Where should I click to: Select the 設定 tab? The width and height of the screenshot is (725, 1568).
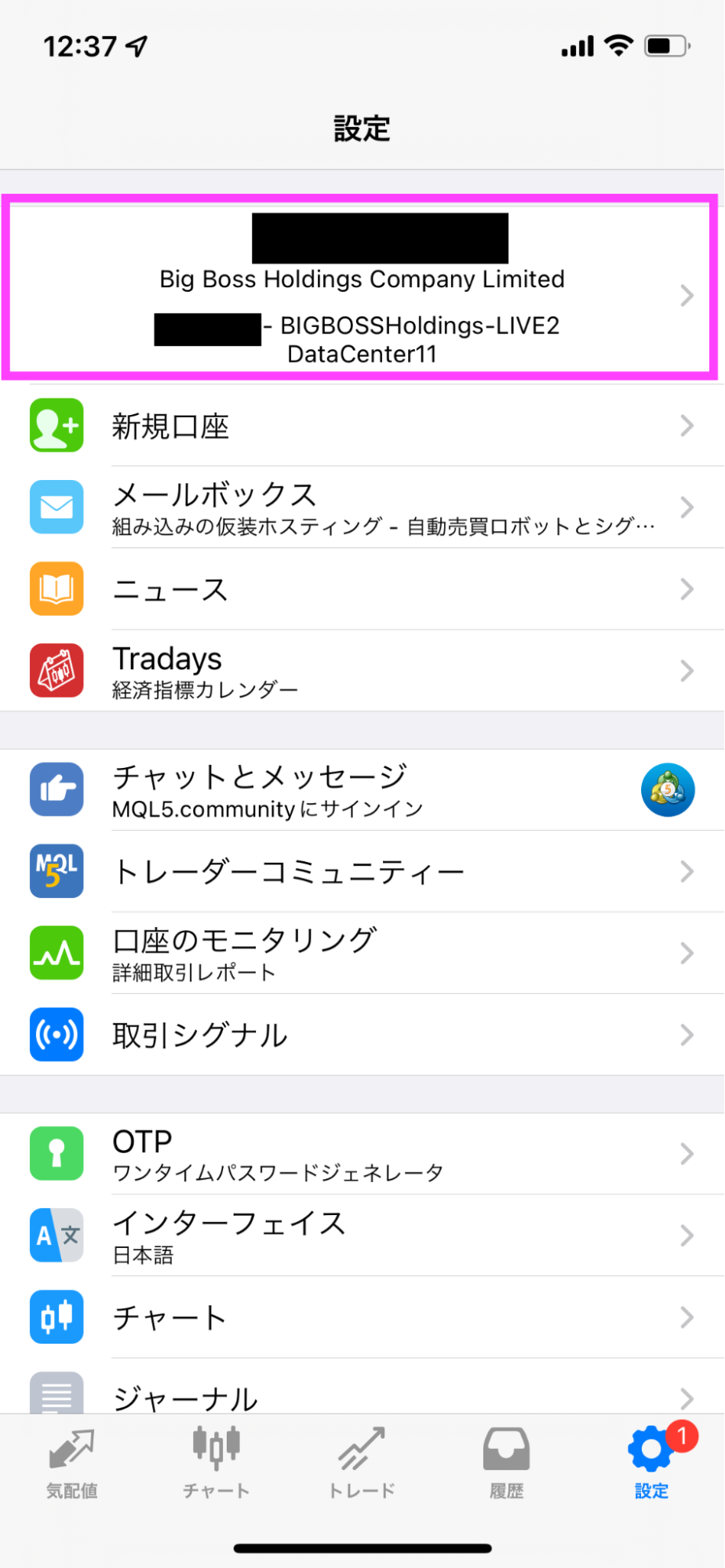(x=651, y=1463)
